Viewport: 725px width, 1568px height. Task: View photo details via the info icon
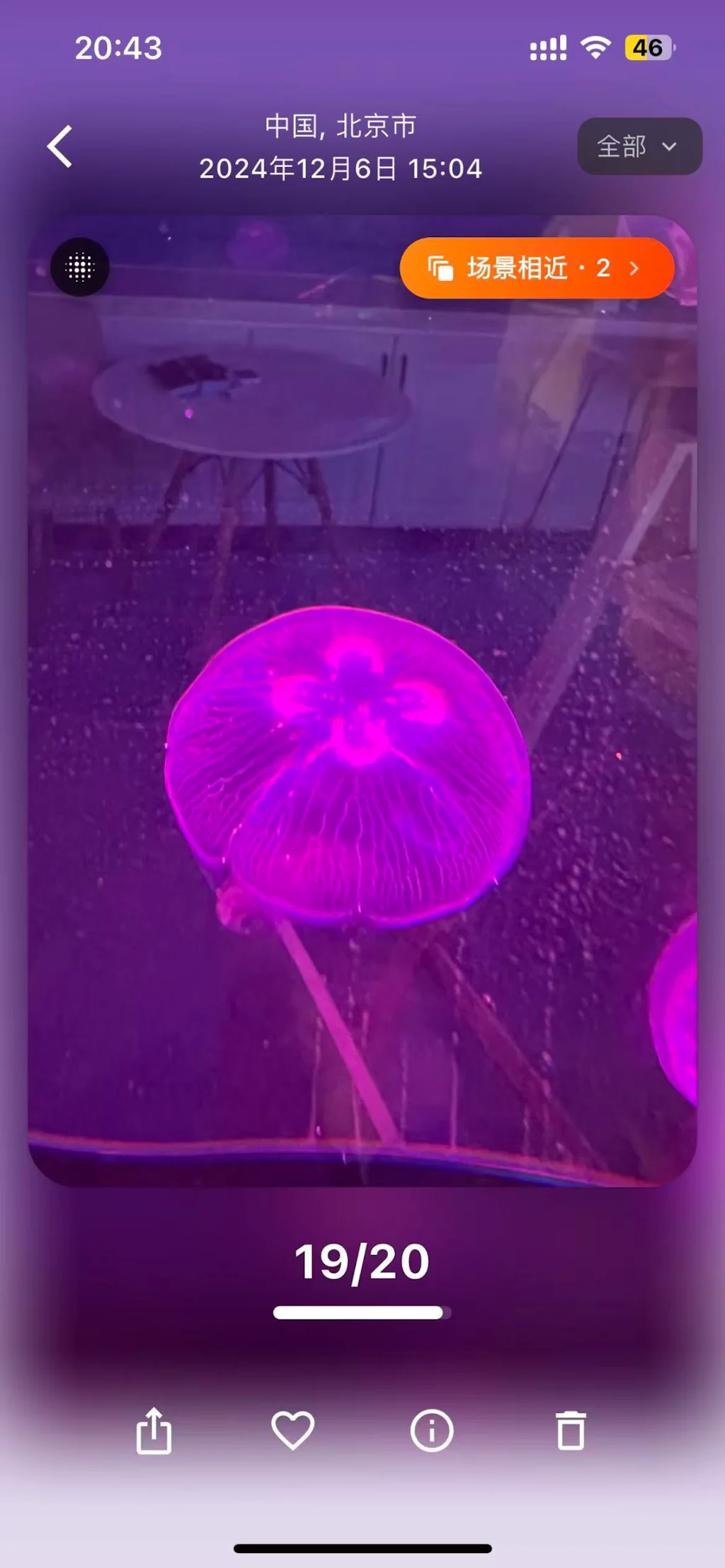pos(432,1431)
